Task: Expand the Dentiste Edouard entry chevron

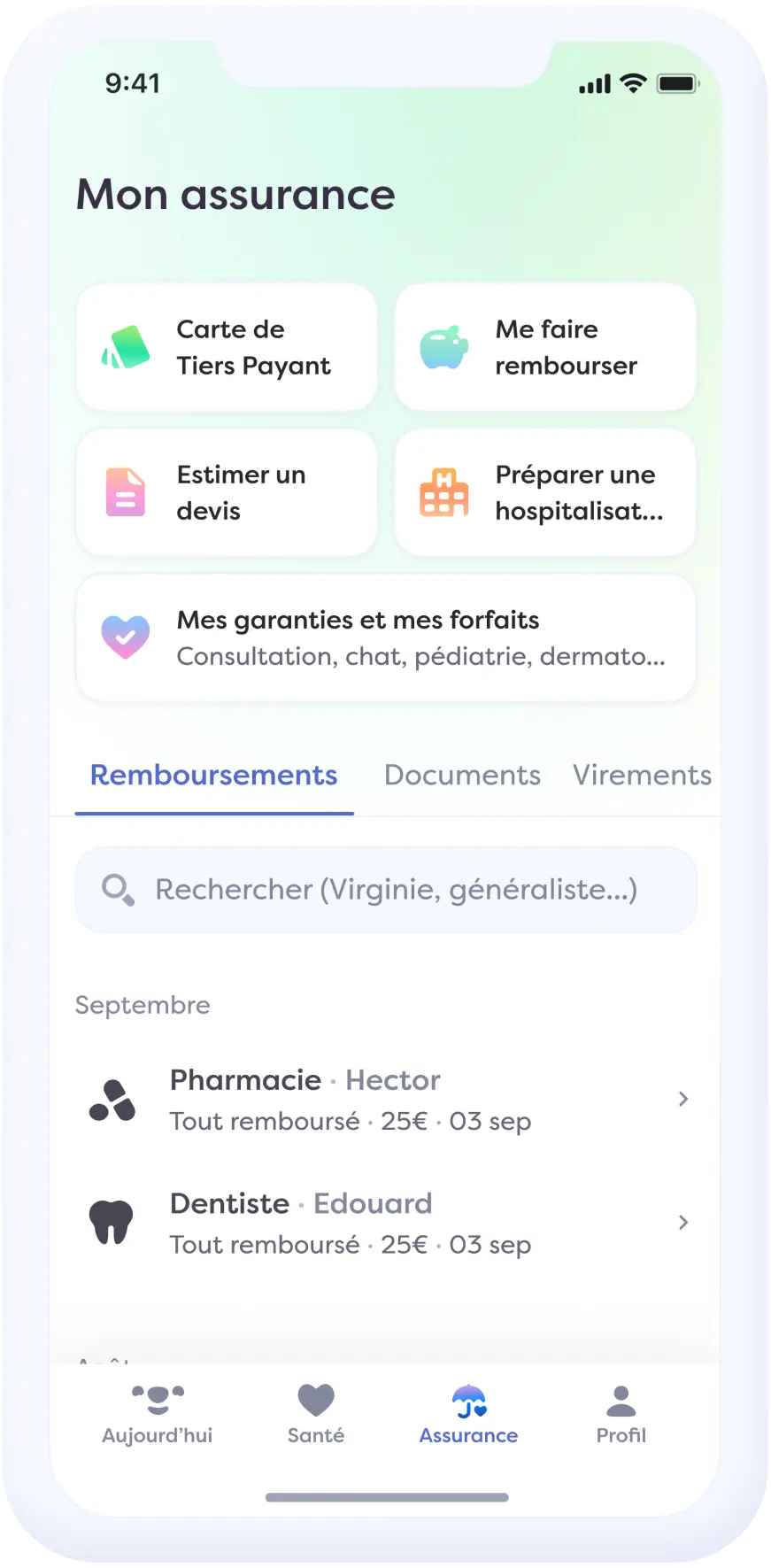Action: [683, 1222]
